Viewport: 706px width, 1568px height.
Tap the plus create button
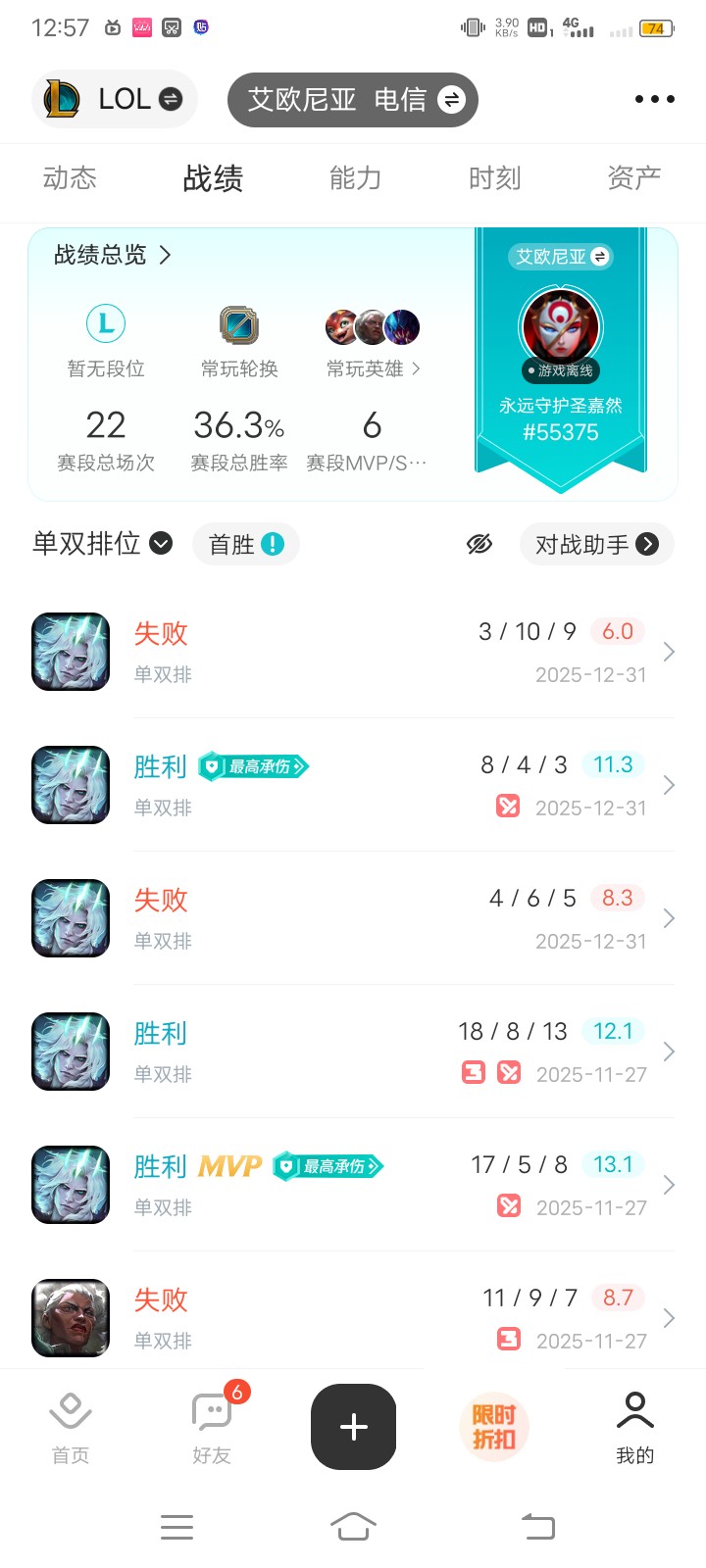(353, 1427)
